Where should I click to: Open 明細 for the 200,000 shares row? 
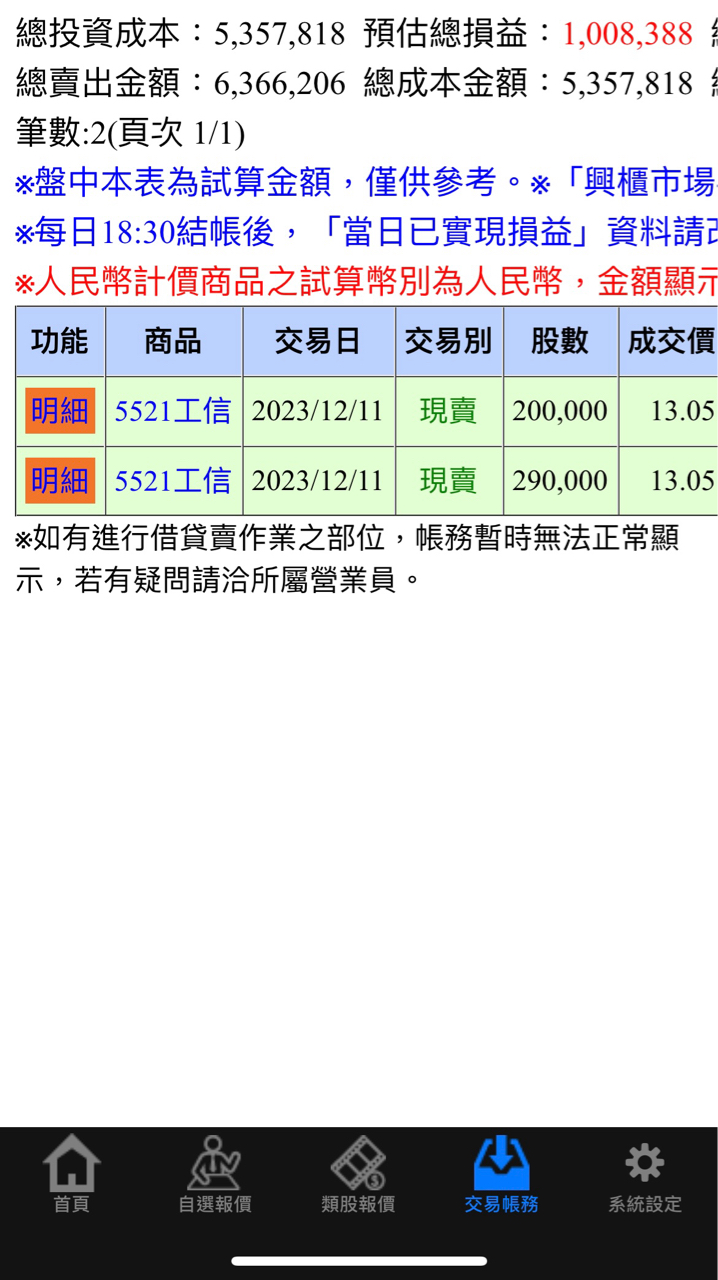click(60, 411)
